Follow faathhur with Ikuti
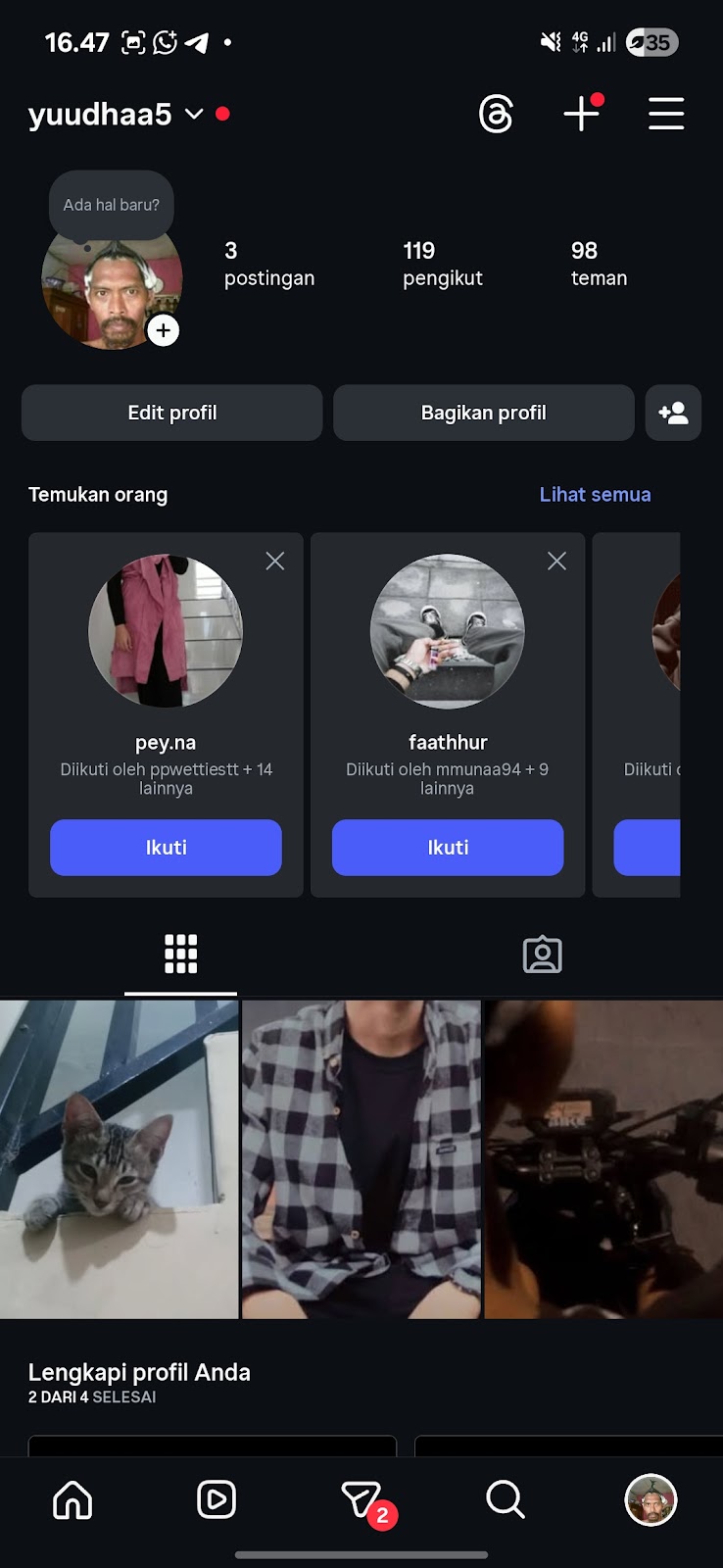 tap(448, 848)
